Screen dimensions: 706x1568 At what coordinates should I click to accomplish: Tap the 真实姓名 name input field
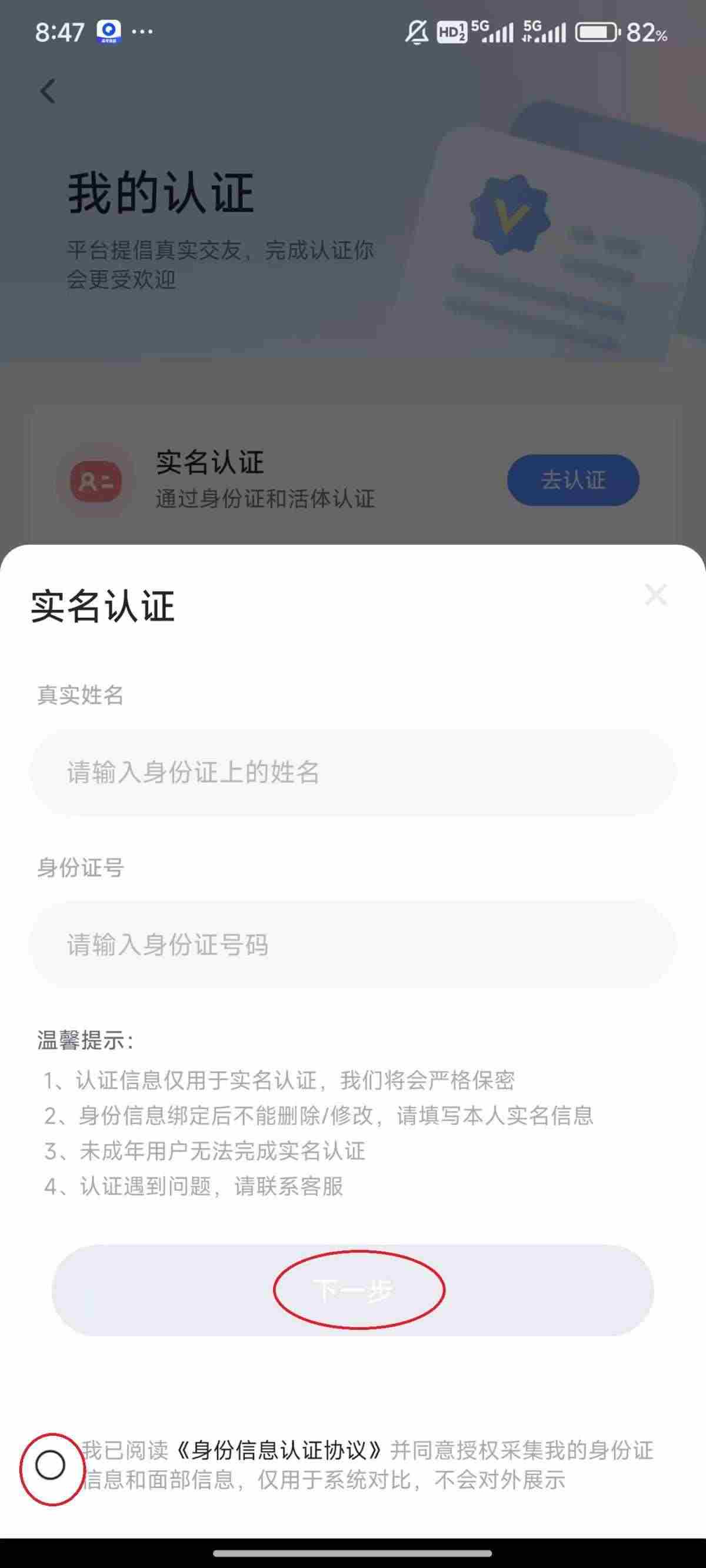coord(352,772)
